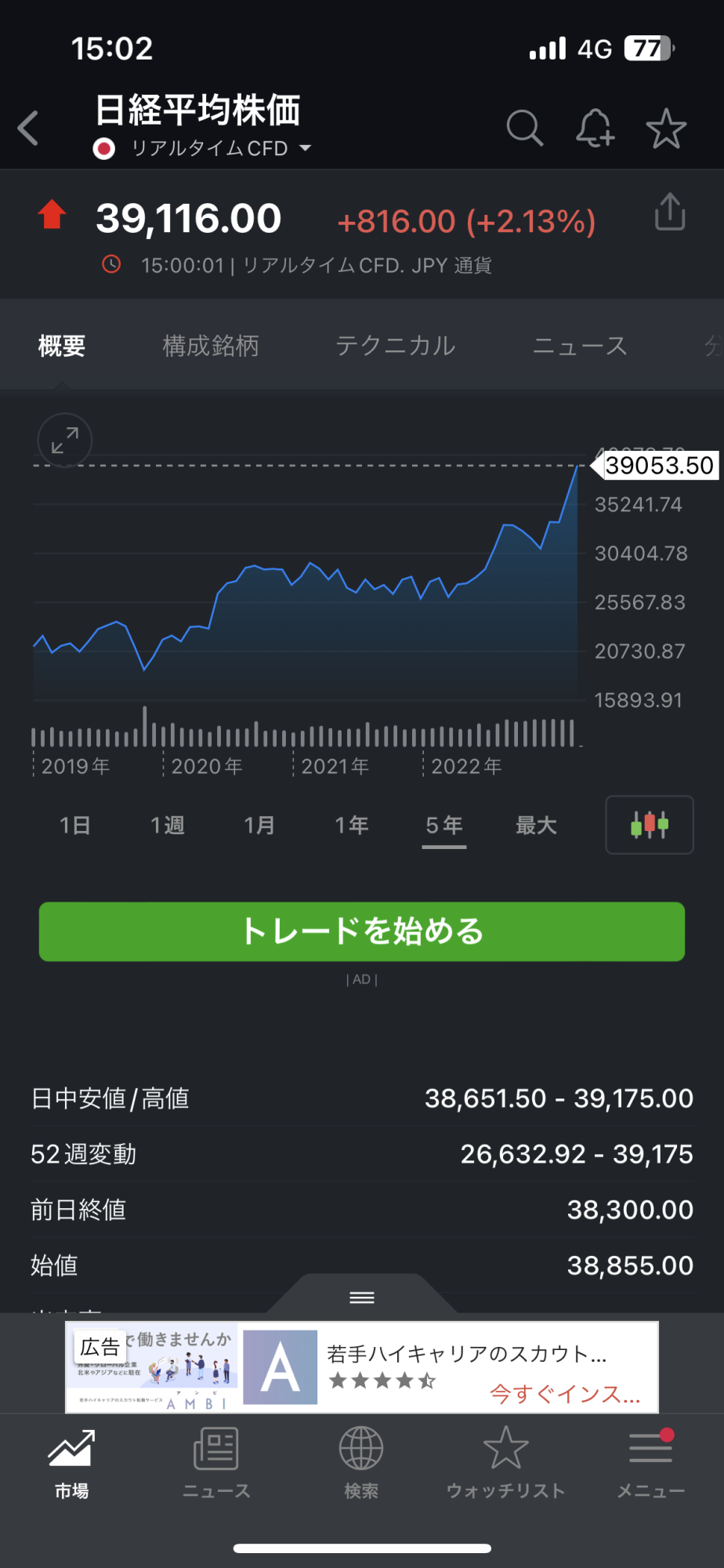Open the search magnifier icon

(524, 128)
